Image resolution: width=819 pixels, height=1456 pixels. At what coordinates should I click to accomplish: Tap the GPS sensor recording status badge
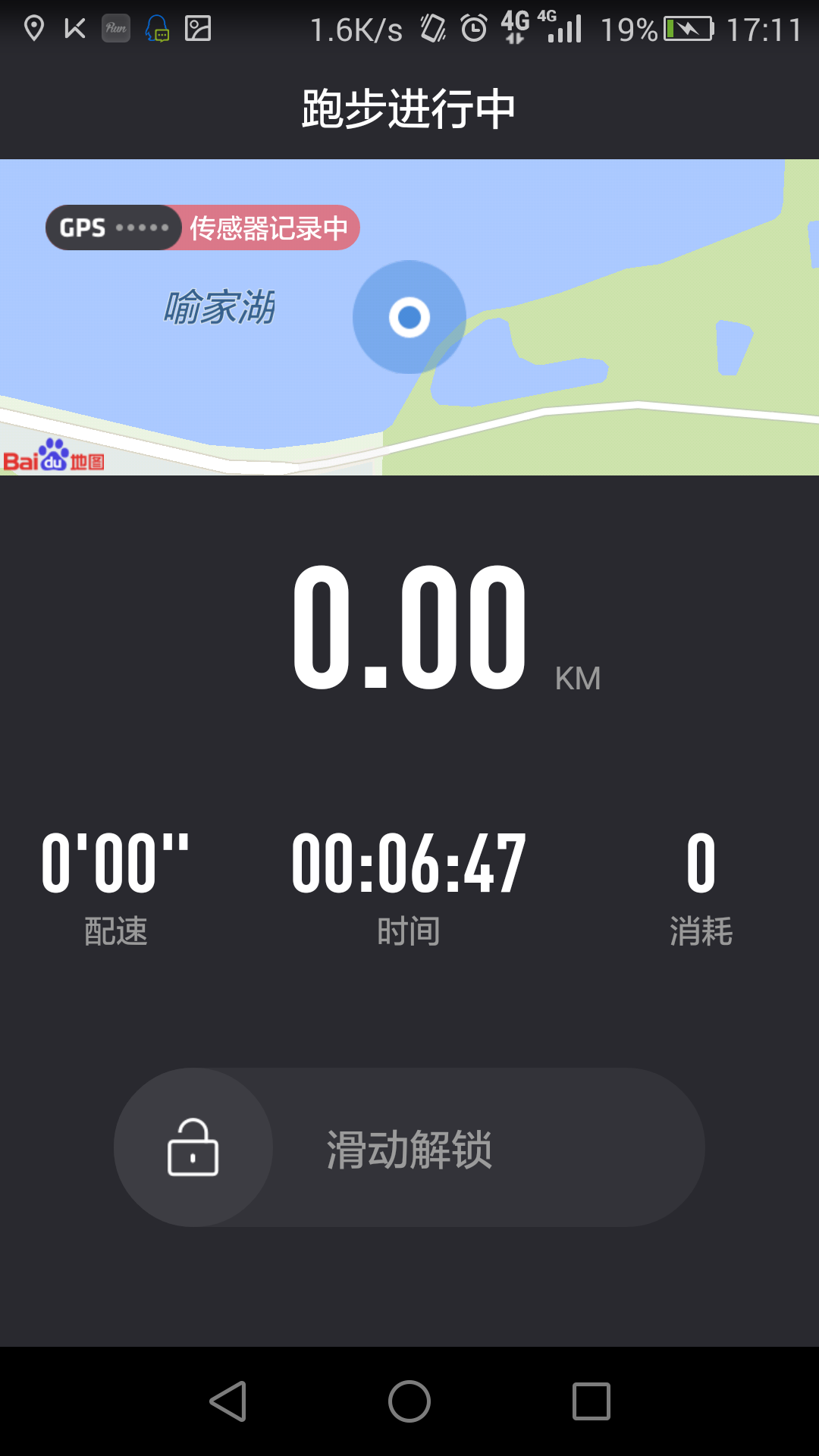[202, 227]
